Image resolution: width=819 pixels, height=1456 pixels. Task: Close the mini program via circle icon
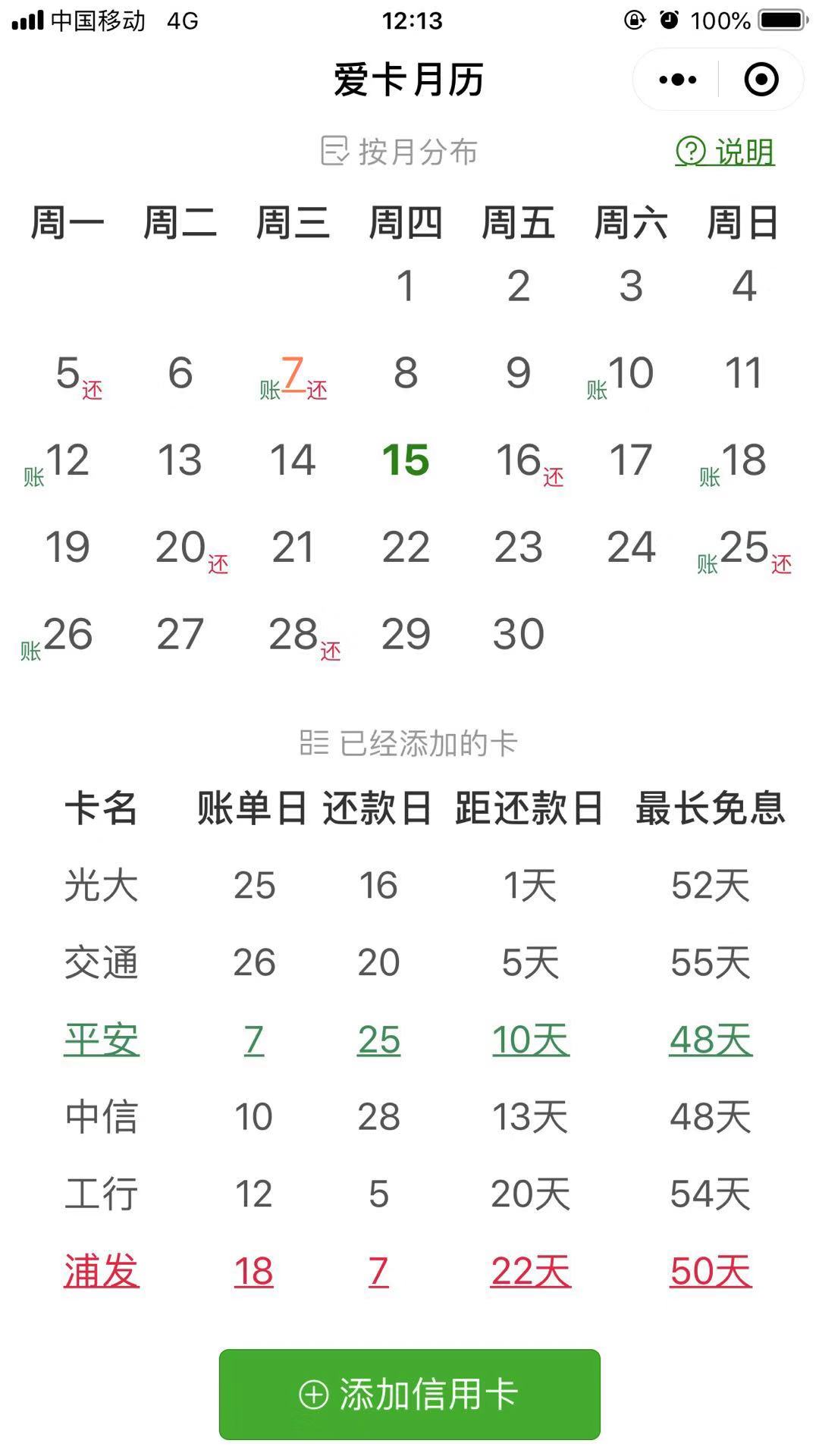tap(761, 80)
